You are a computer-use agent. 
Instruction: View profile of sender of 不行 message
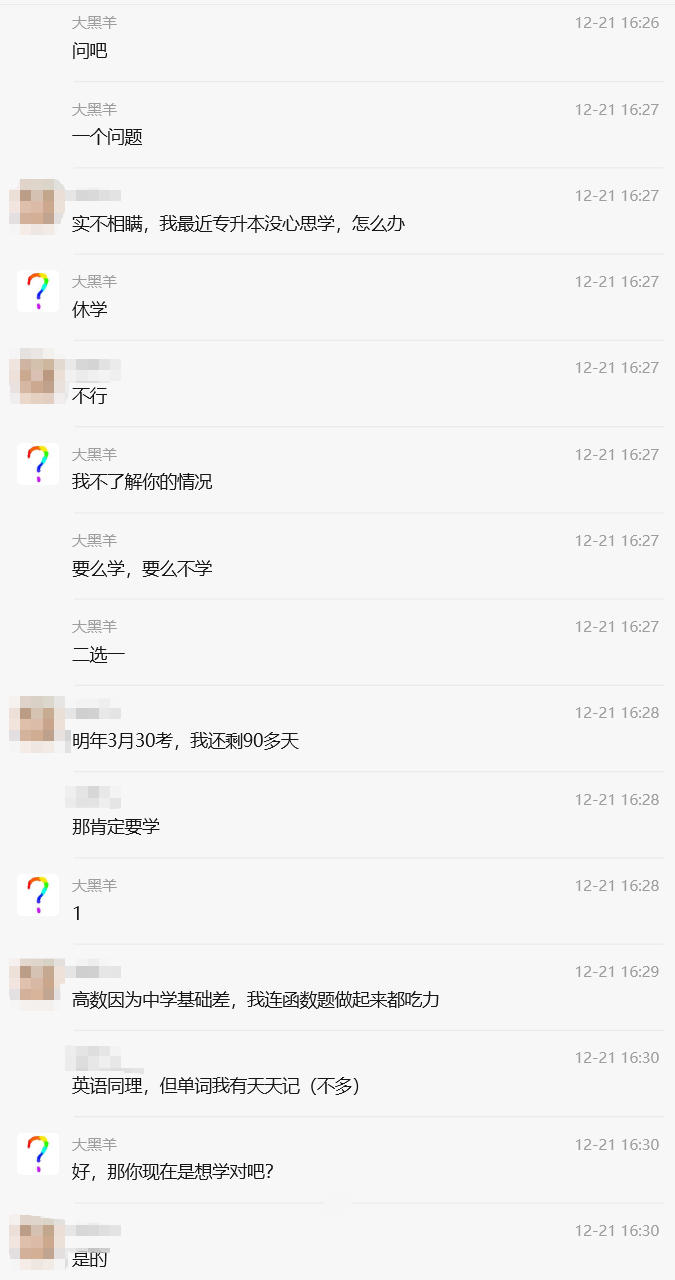pyautogui.click(x=38, y=376)
